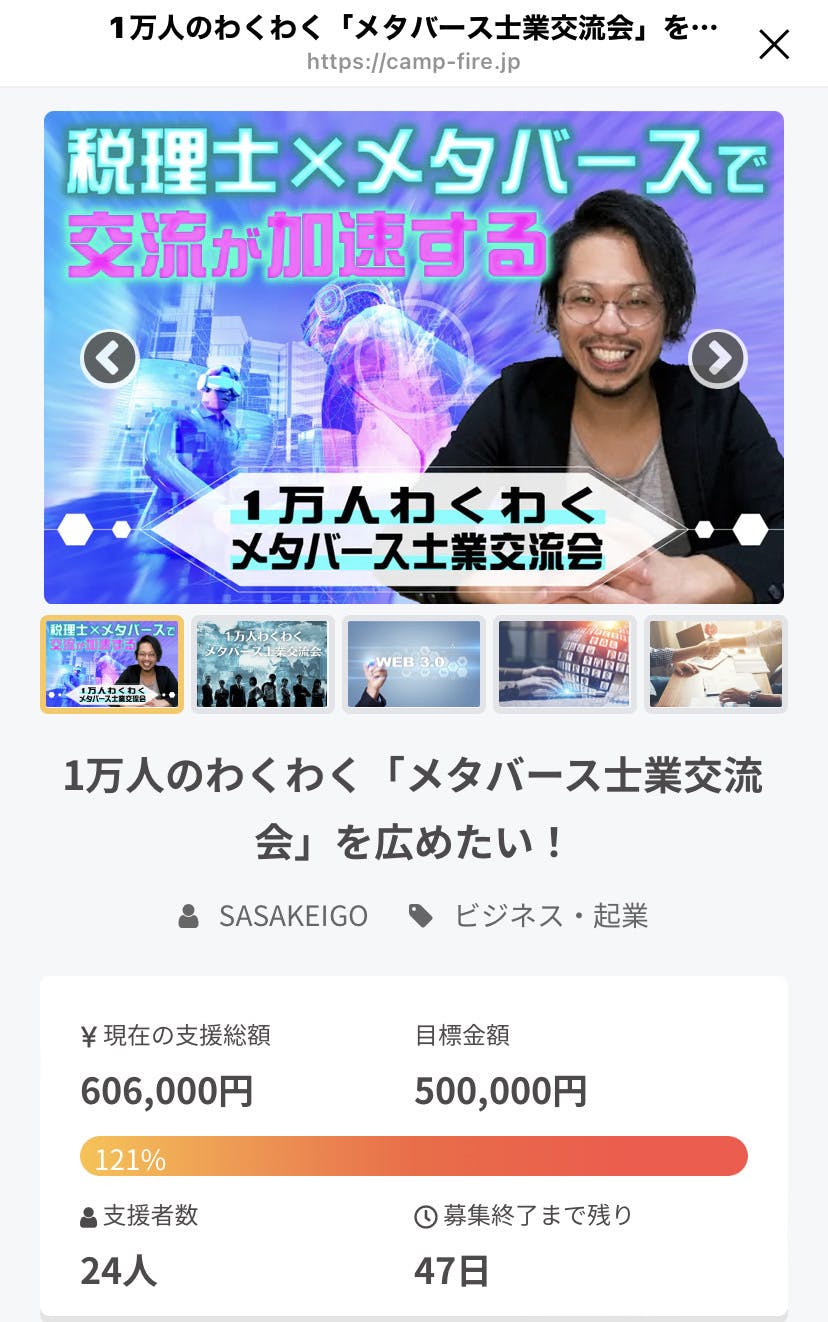This screenshot has width=828, height=1322.
Task: Close the in-app browser page
Action: 774,44
